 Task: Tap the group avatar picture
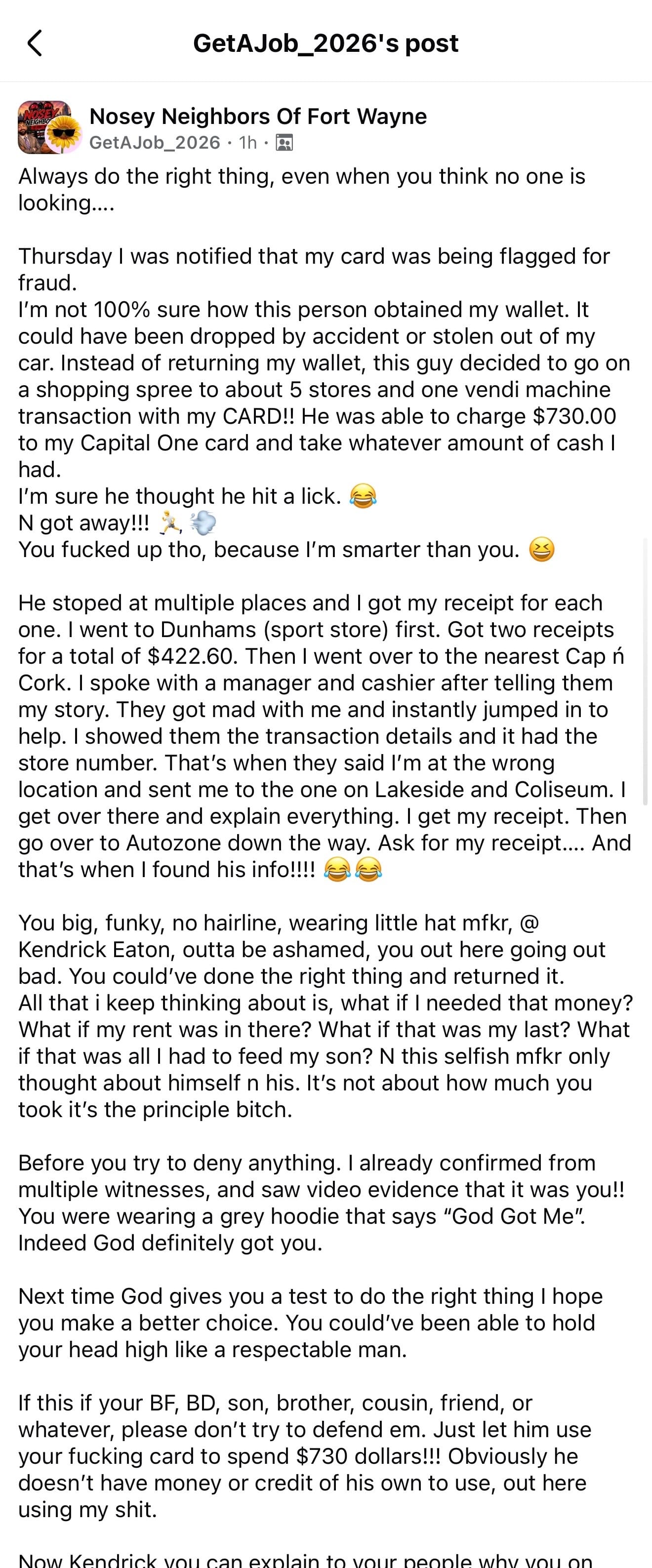(x=43, y=126)
